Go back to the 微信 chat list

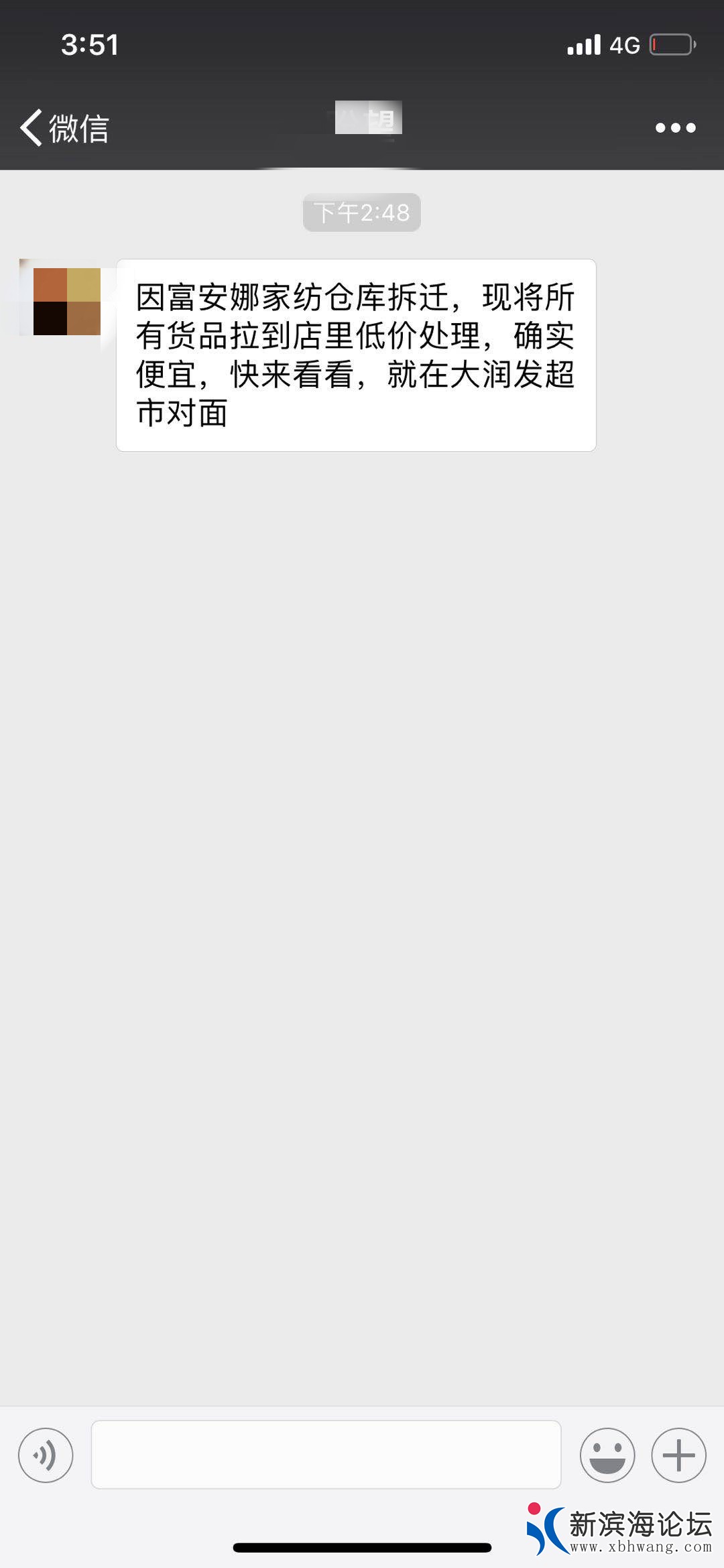click(x=64, y=127)
